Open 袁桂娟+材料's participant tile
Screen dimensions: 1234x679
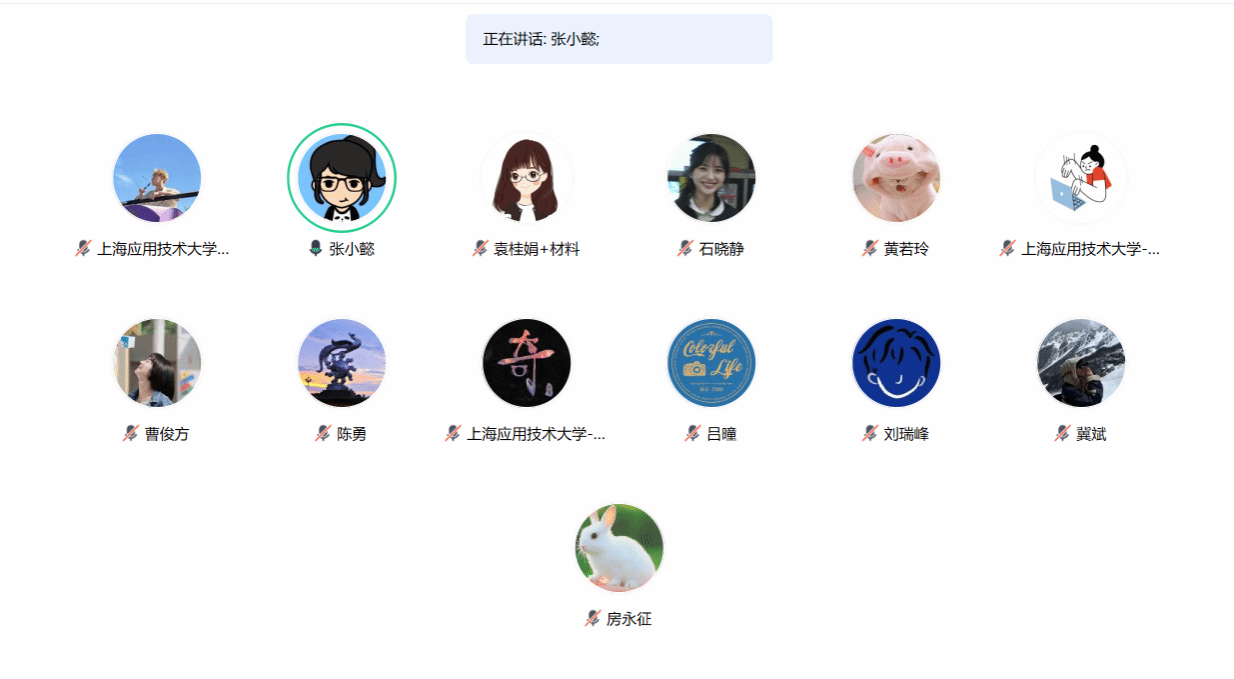pyautogui.click(x=527, y=179)
